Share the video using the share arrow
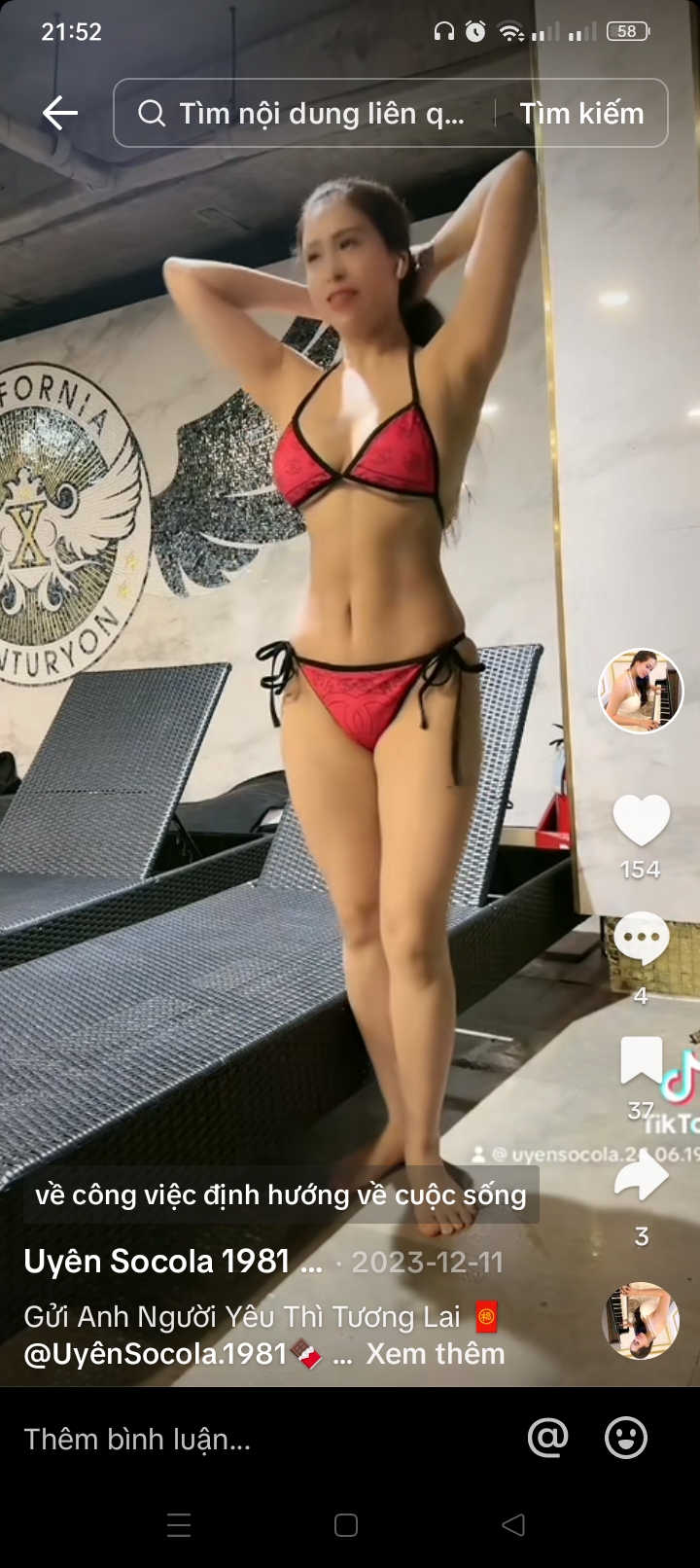 (640, 1174)
